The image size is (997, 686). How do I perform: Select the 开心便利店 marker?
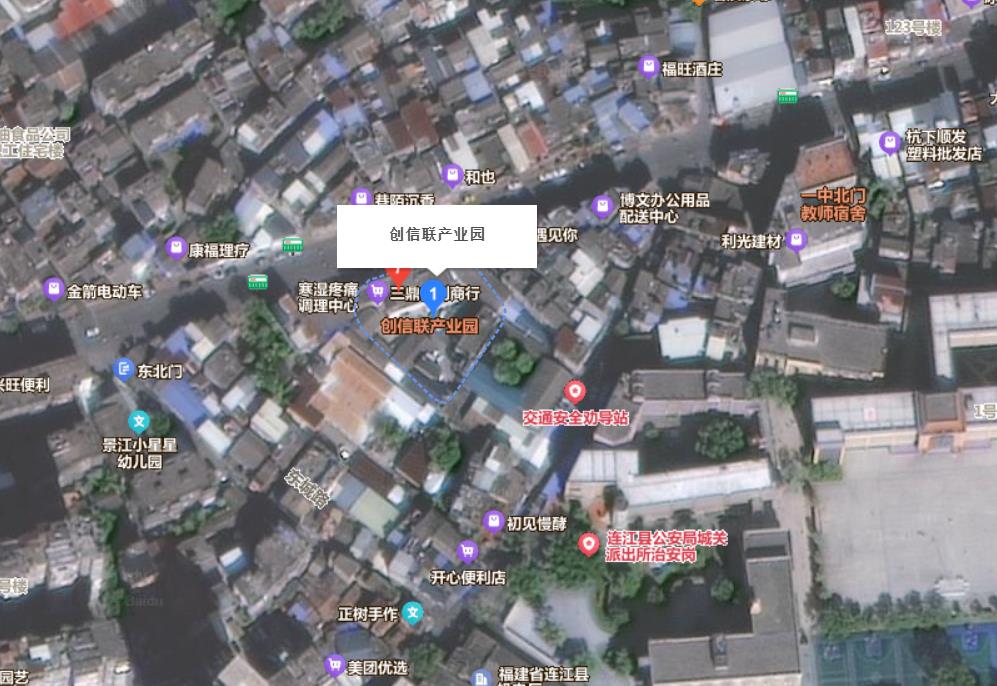pyautogui.click(x=467, y=551)
